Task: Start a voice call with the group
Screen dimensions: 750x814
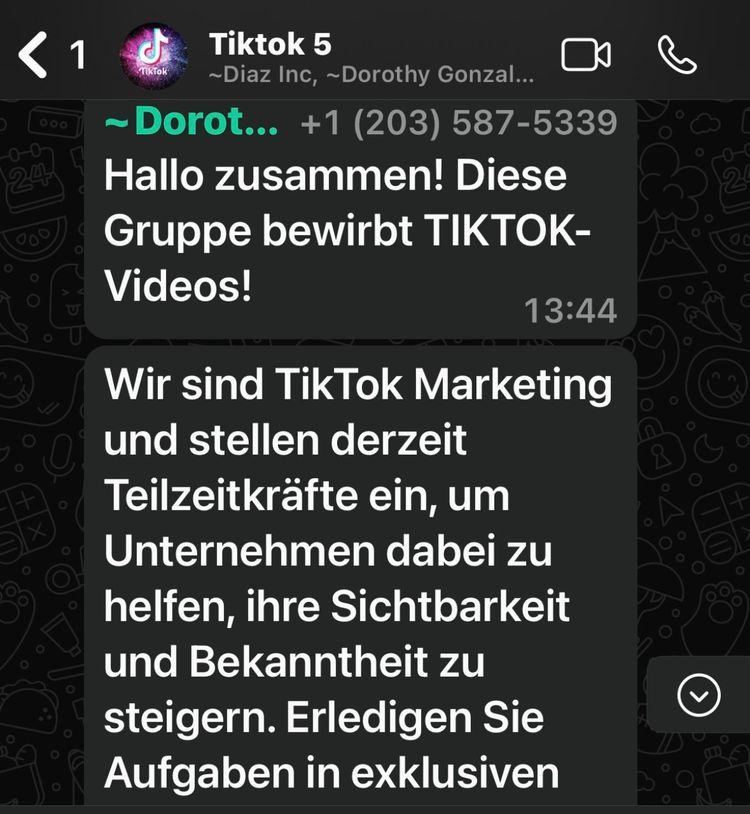Action: tap(677, 55)
